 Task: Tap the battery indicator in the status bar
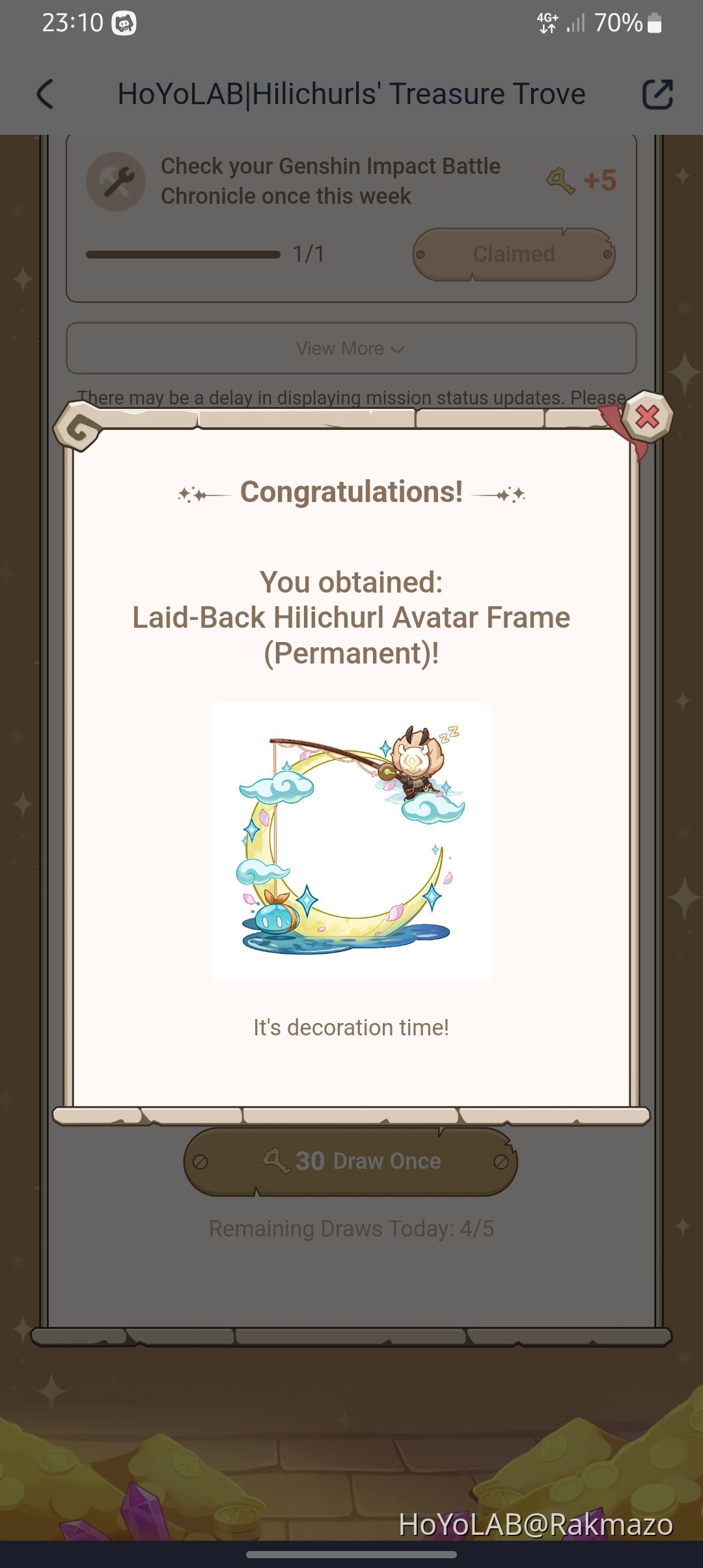point(653,22)
